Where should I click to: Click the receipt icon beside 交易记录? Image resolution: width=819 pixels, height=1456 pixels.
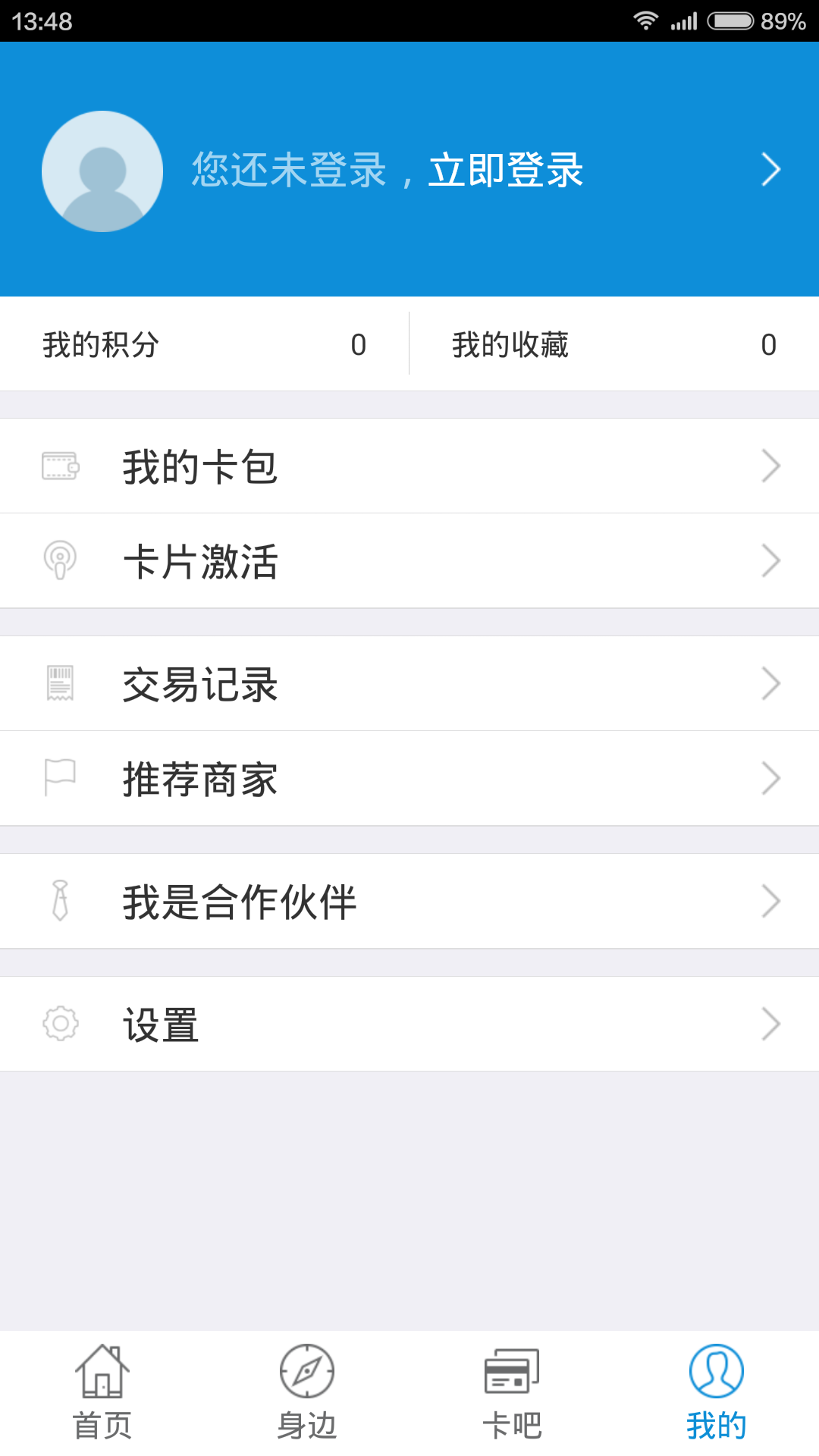click(61, 682)
